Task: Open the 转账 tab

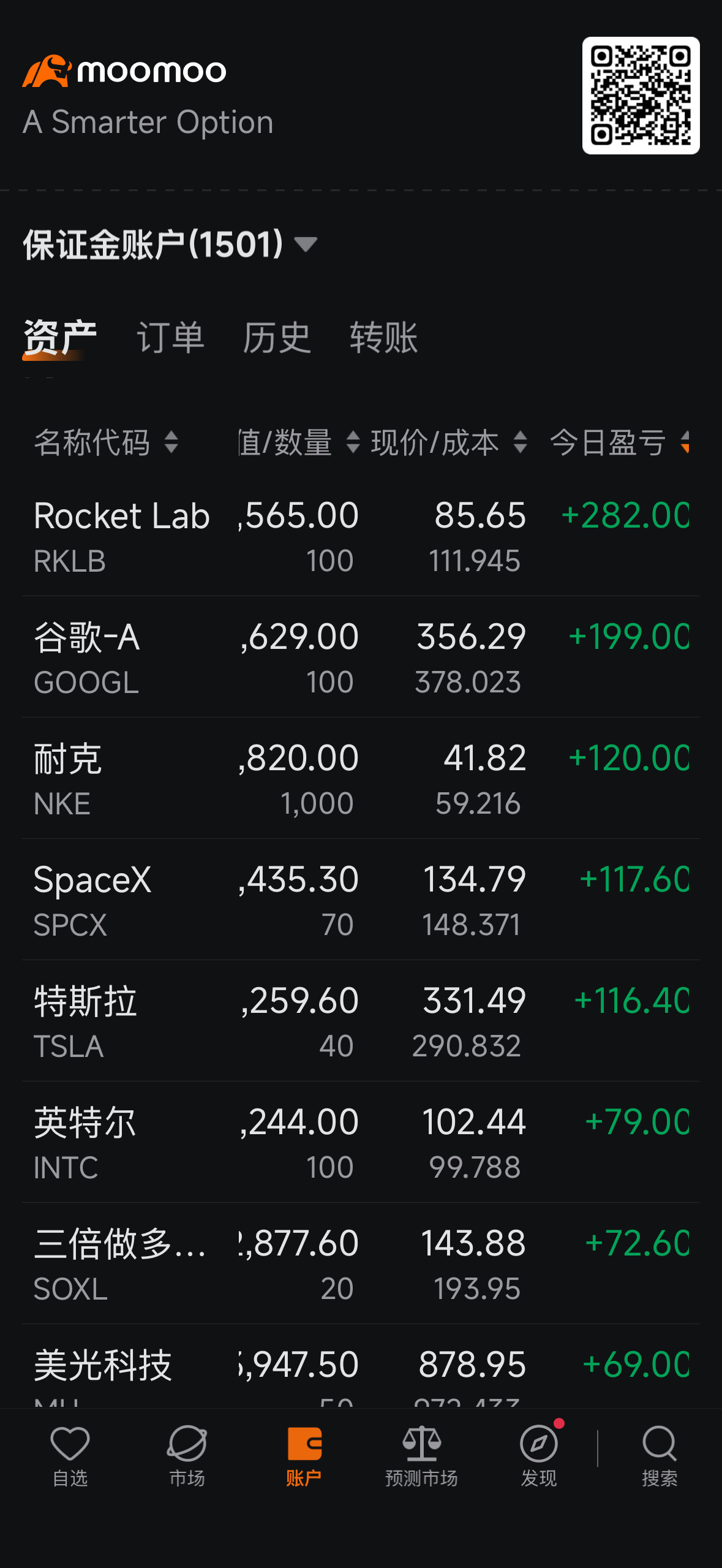Action: [x=383, y=337]
